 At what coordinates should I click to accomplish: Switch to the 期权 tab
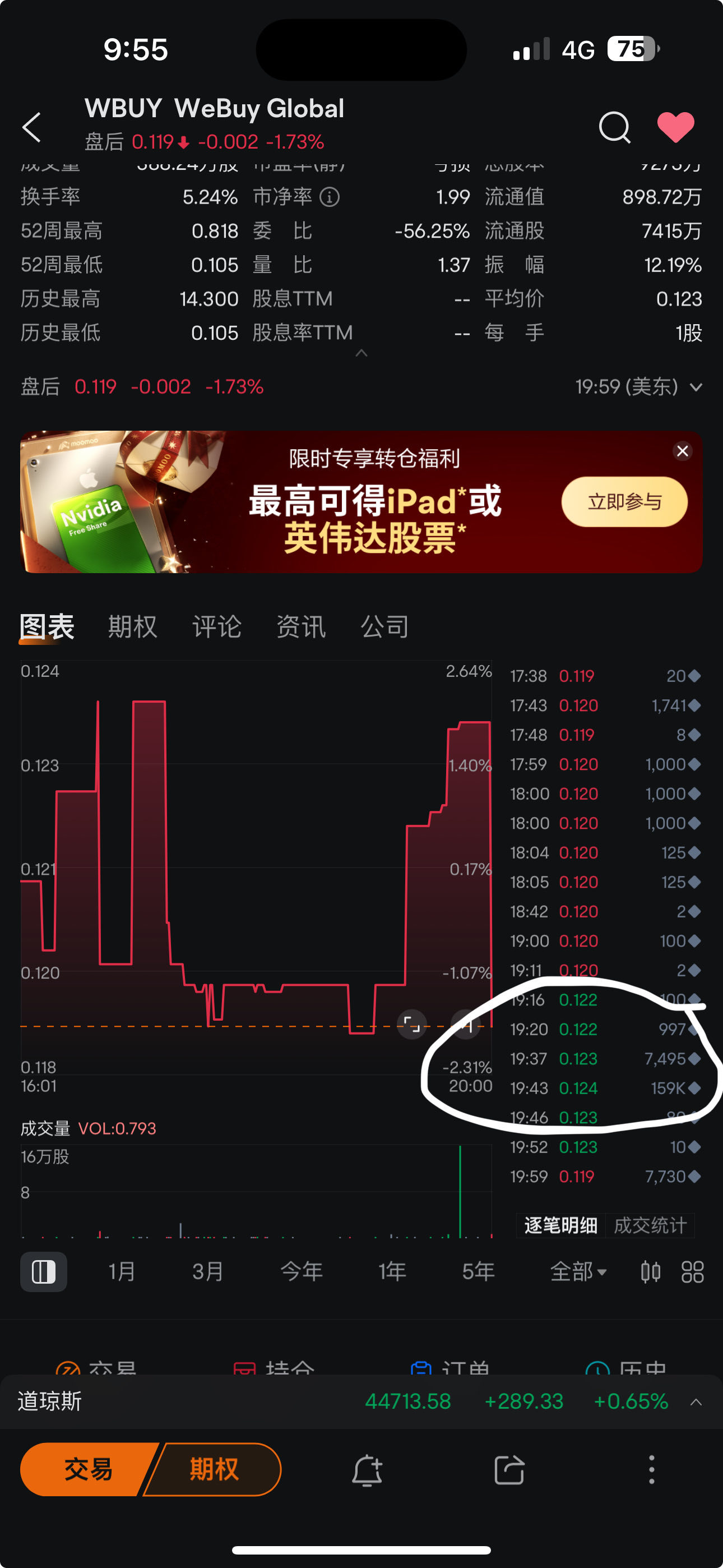coord(133,626)
